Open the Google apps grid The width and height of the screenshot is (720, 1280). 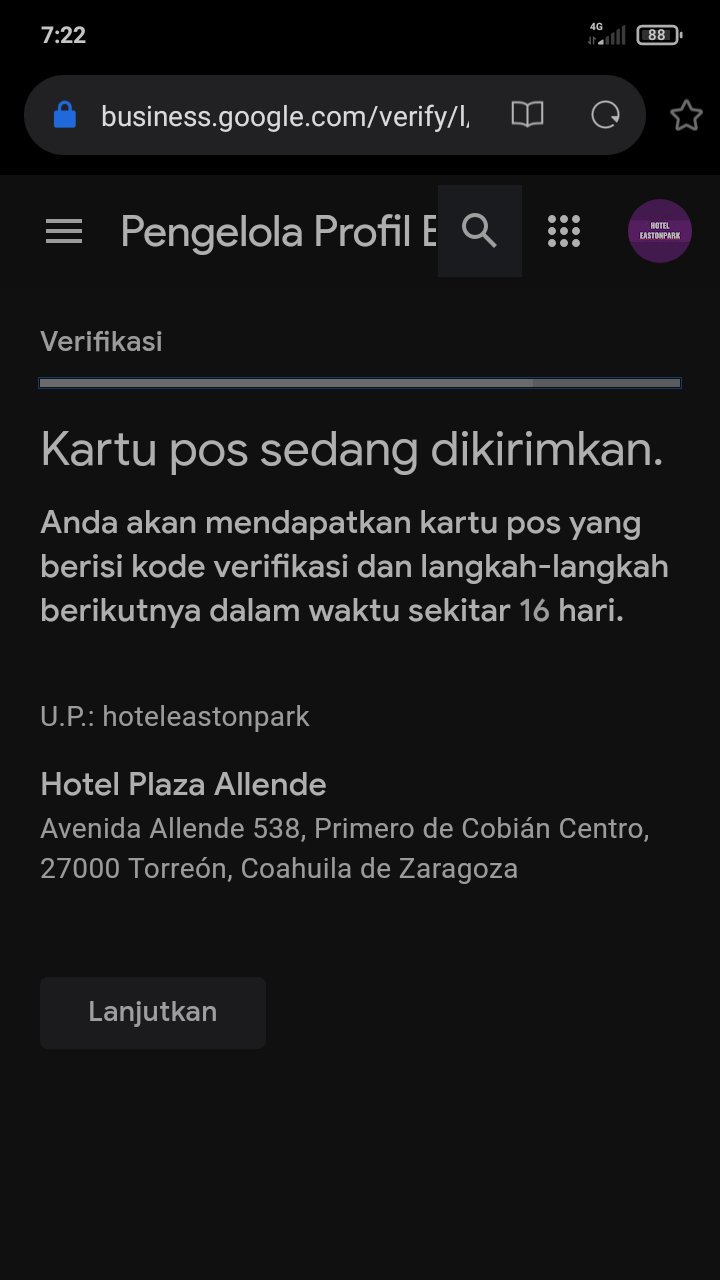point(564,231)
